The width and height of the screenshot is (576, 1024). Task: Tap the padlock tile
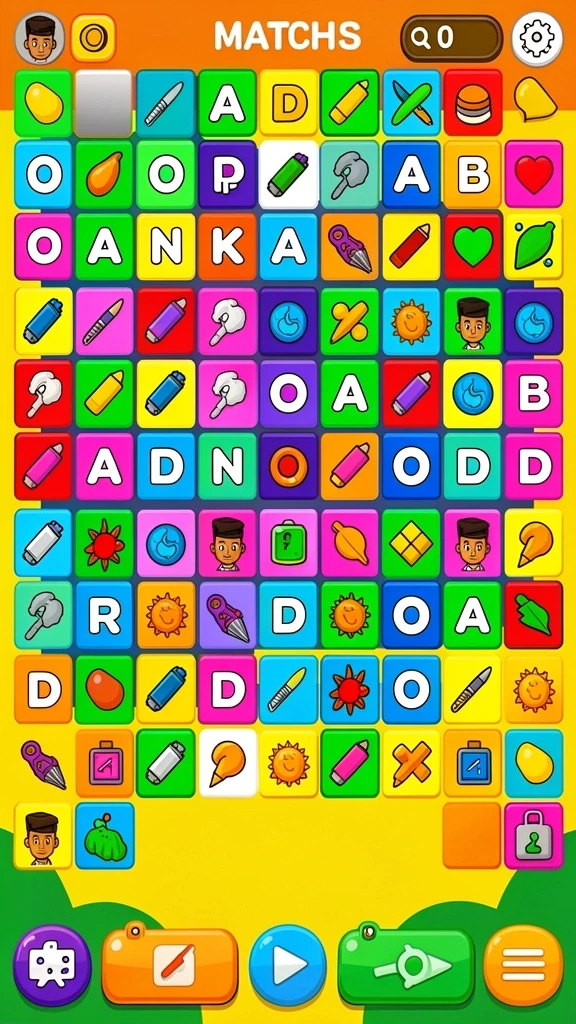pyautogui.click(x=534, y=835)
